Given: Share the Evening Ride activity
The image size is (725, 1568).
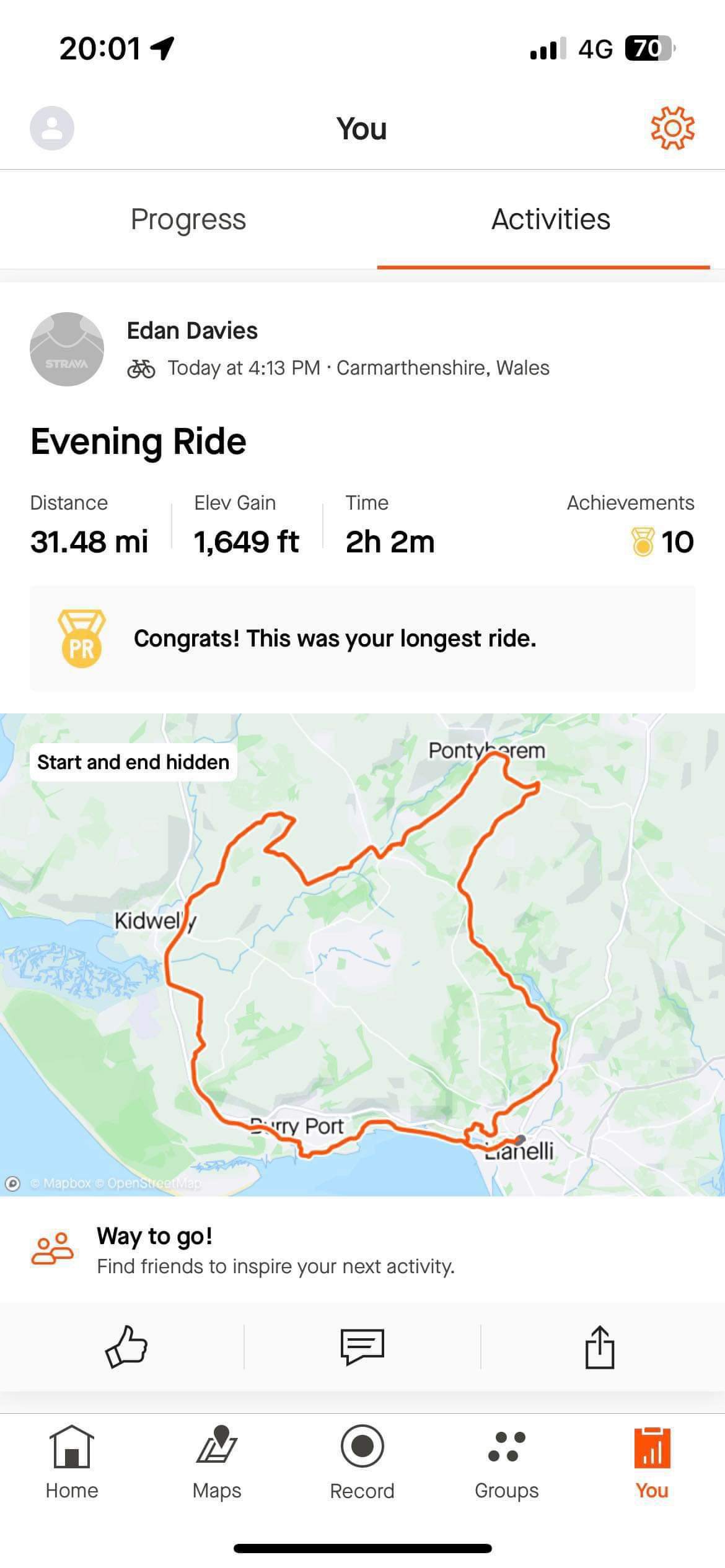Looking at the screenshot, I should click(x=599, y=1346).
